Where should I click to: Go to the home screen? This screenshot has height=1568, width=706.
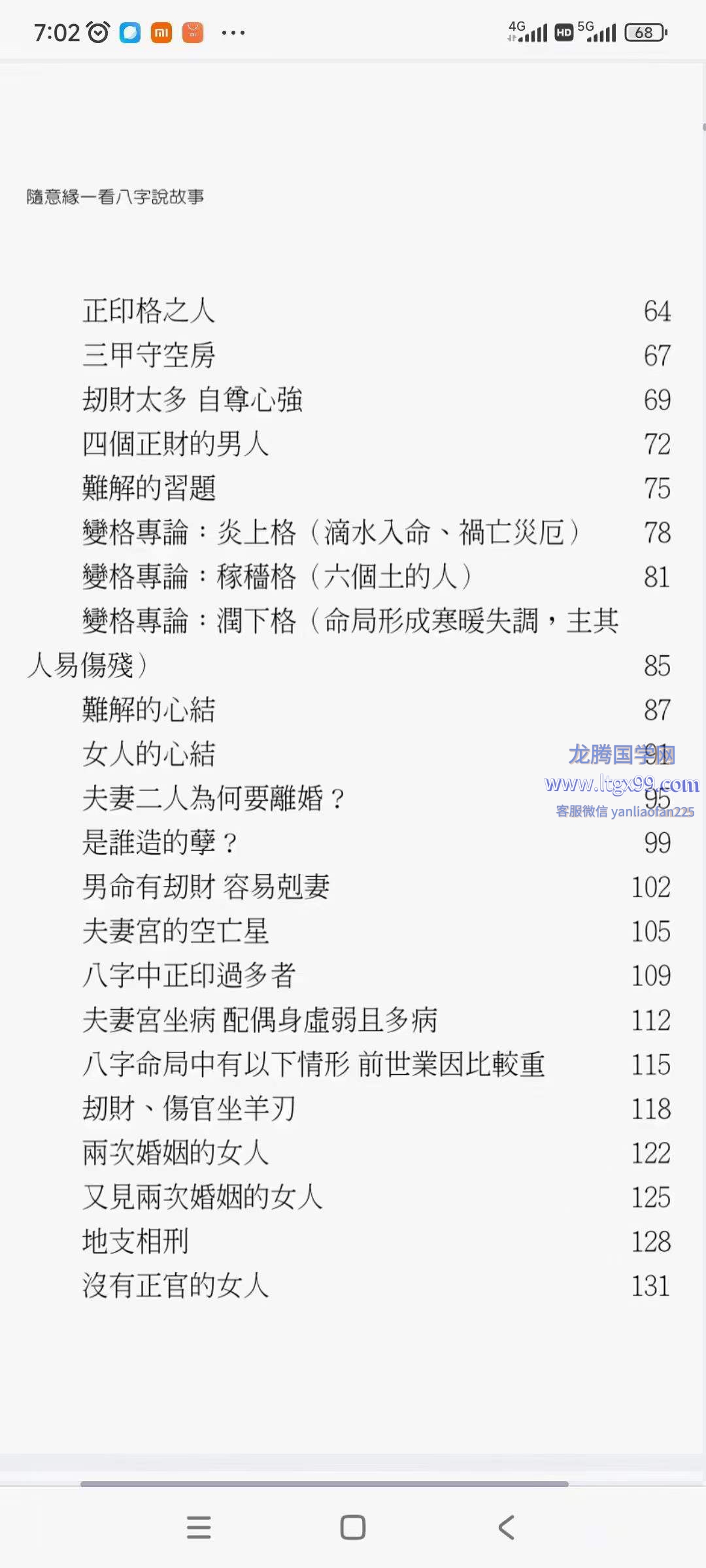[353, 1527]
